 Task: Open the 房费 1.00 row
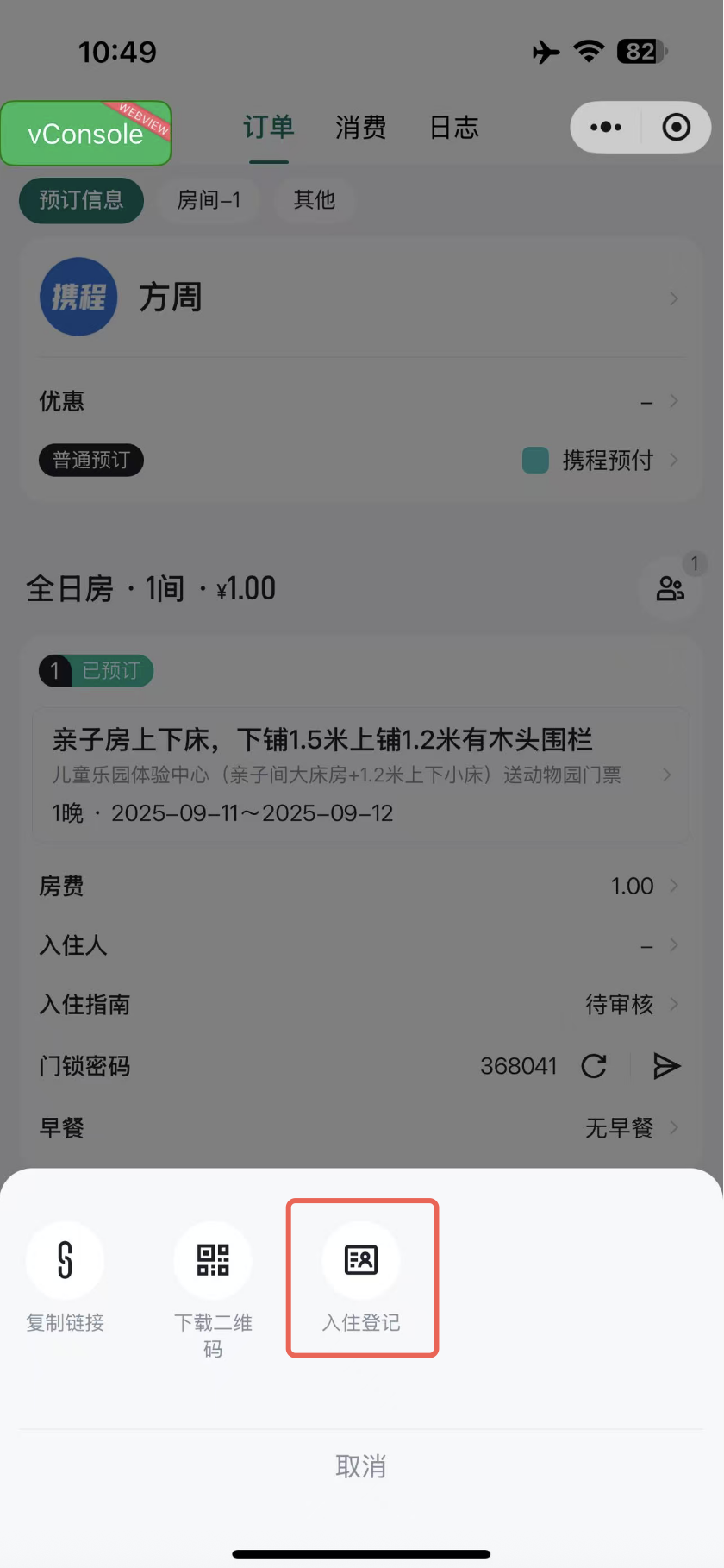[361, 886]
